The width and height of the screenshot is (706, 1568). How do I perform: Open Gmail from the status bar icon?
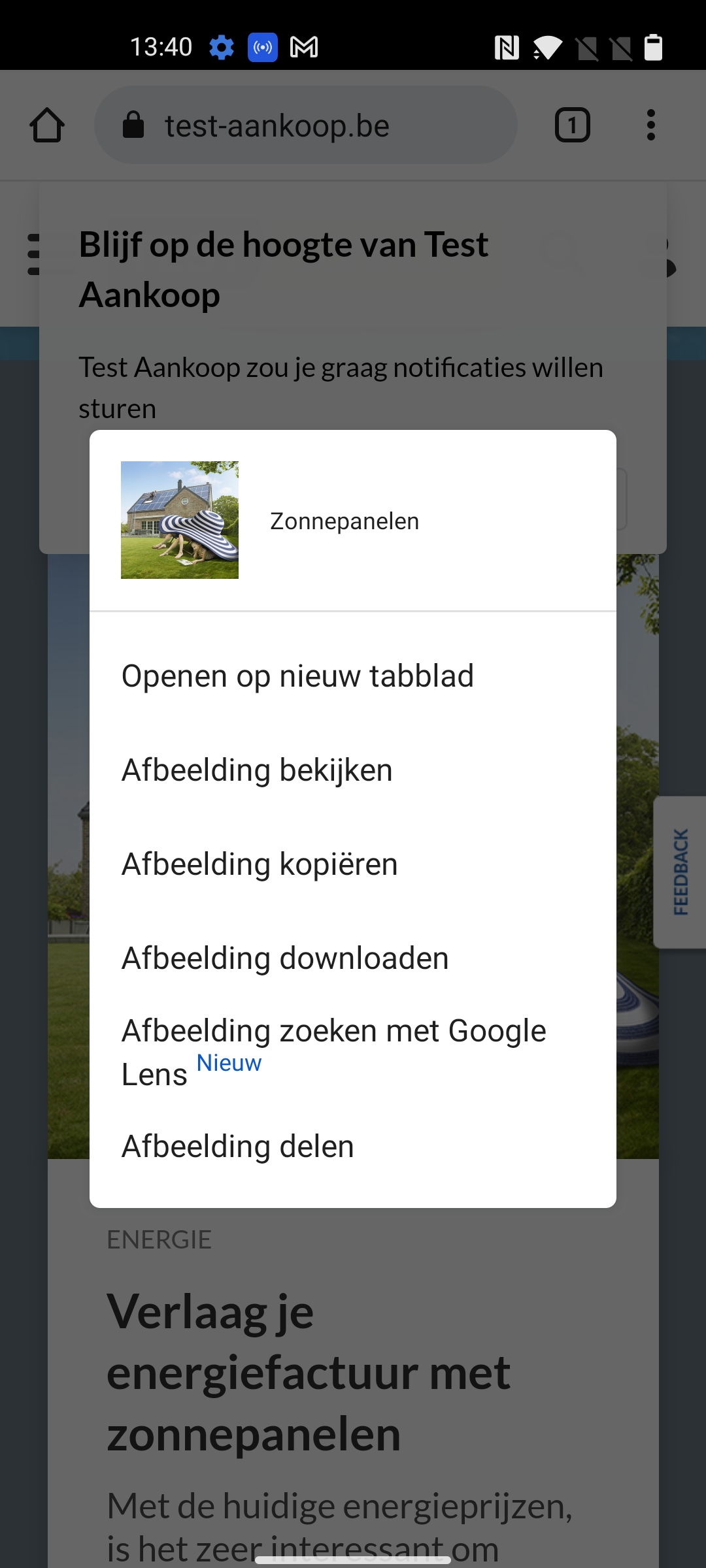(305, 46)
